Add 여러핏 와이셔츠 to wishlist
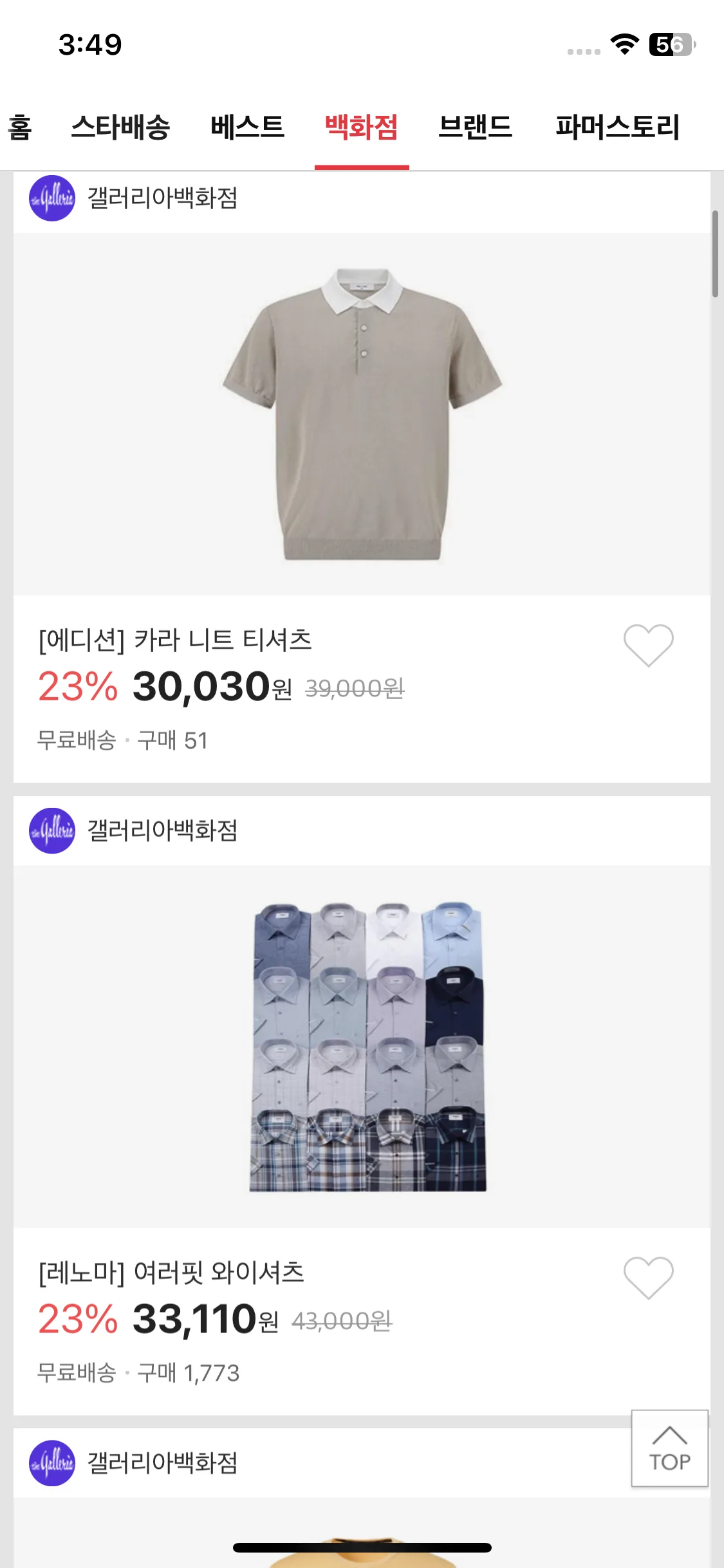 [x=648, y=1278]
